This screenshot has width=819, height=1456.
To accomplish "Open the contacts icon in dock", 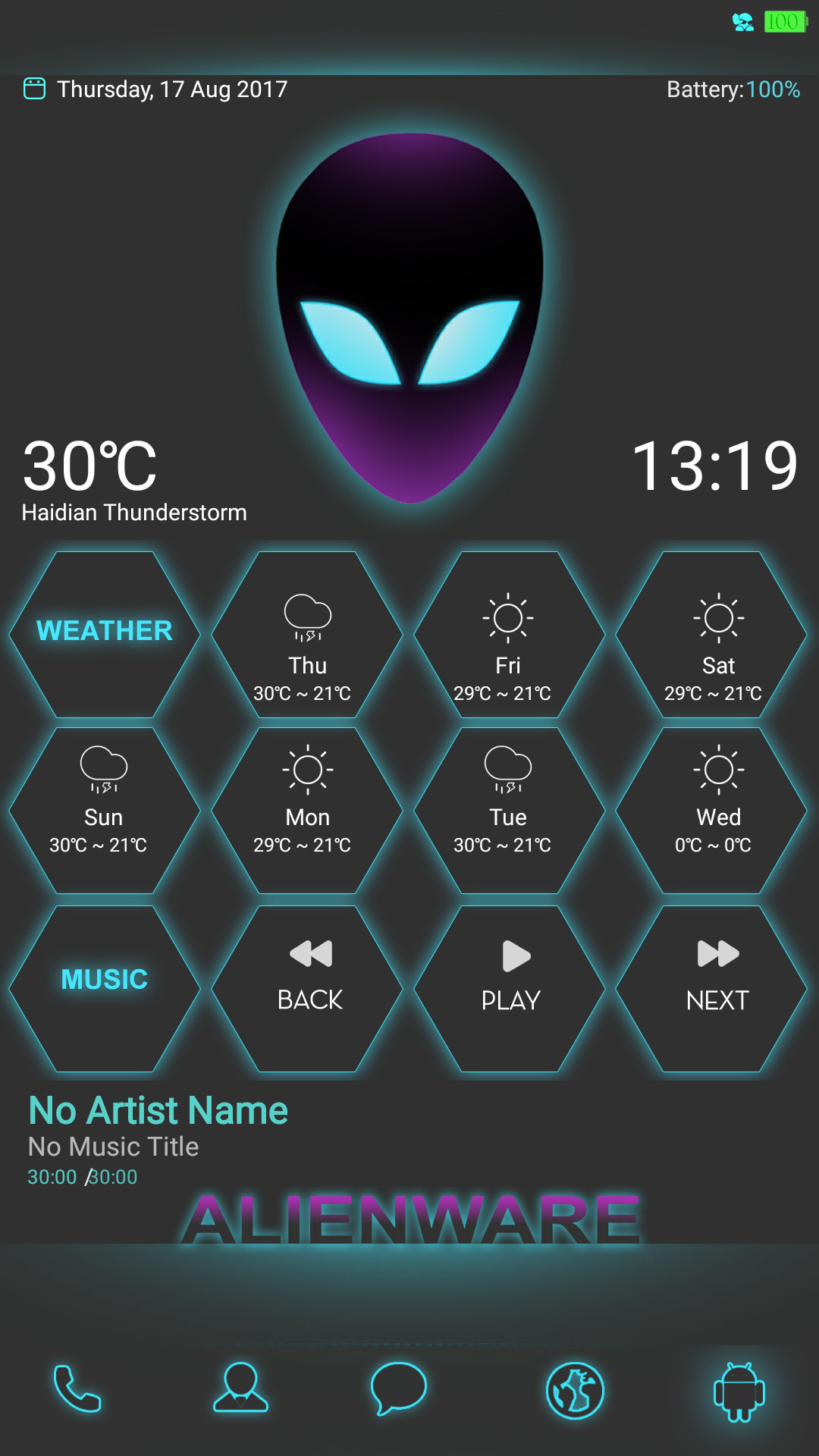I will (240, 1388).
